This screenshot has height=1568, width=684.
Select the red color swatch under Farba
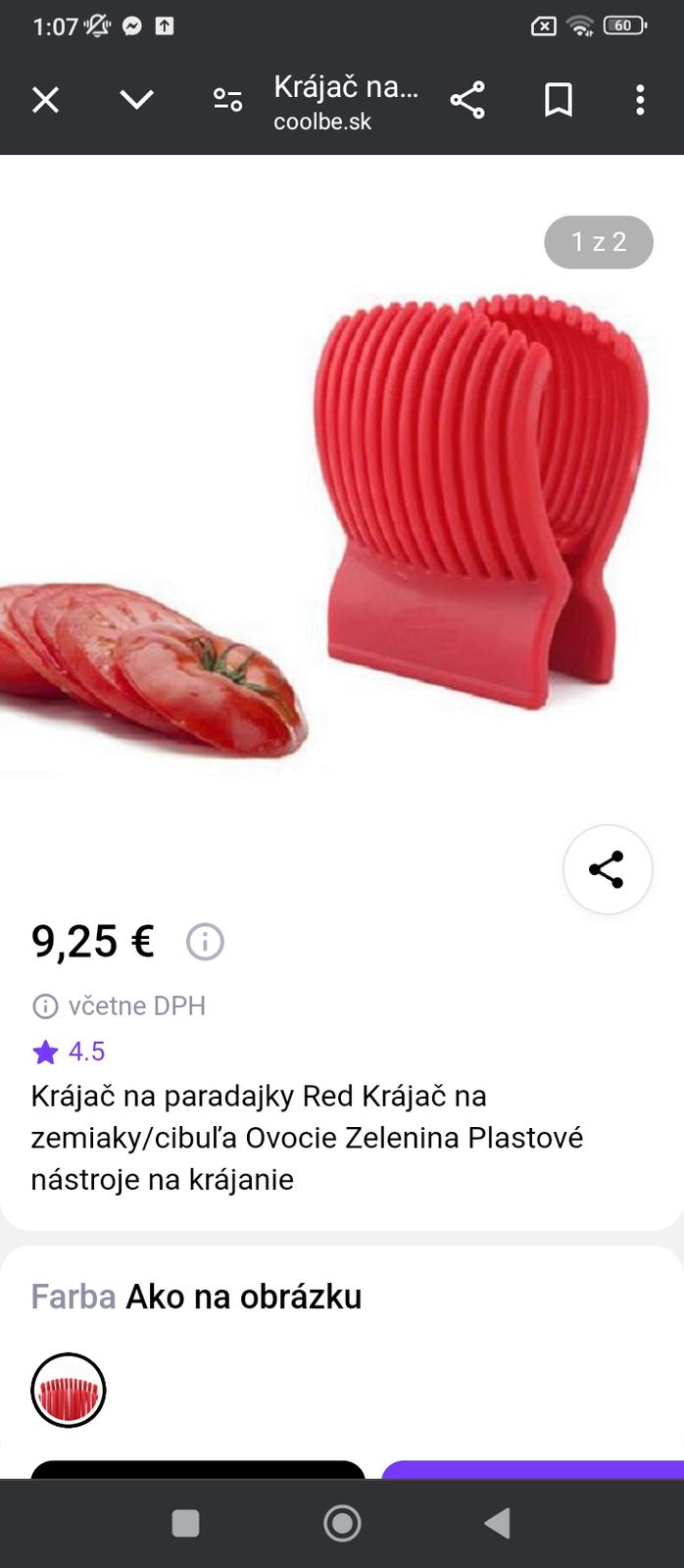click(69, 1390)
